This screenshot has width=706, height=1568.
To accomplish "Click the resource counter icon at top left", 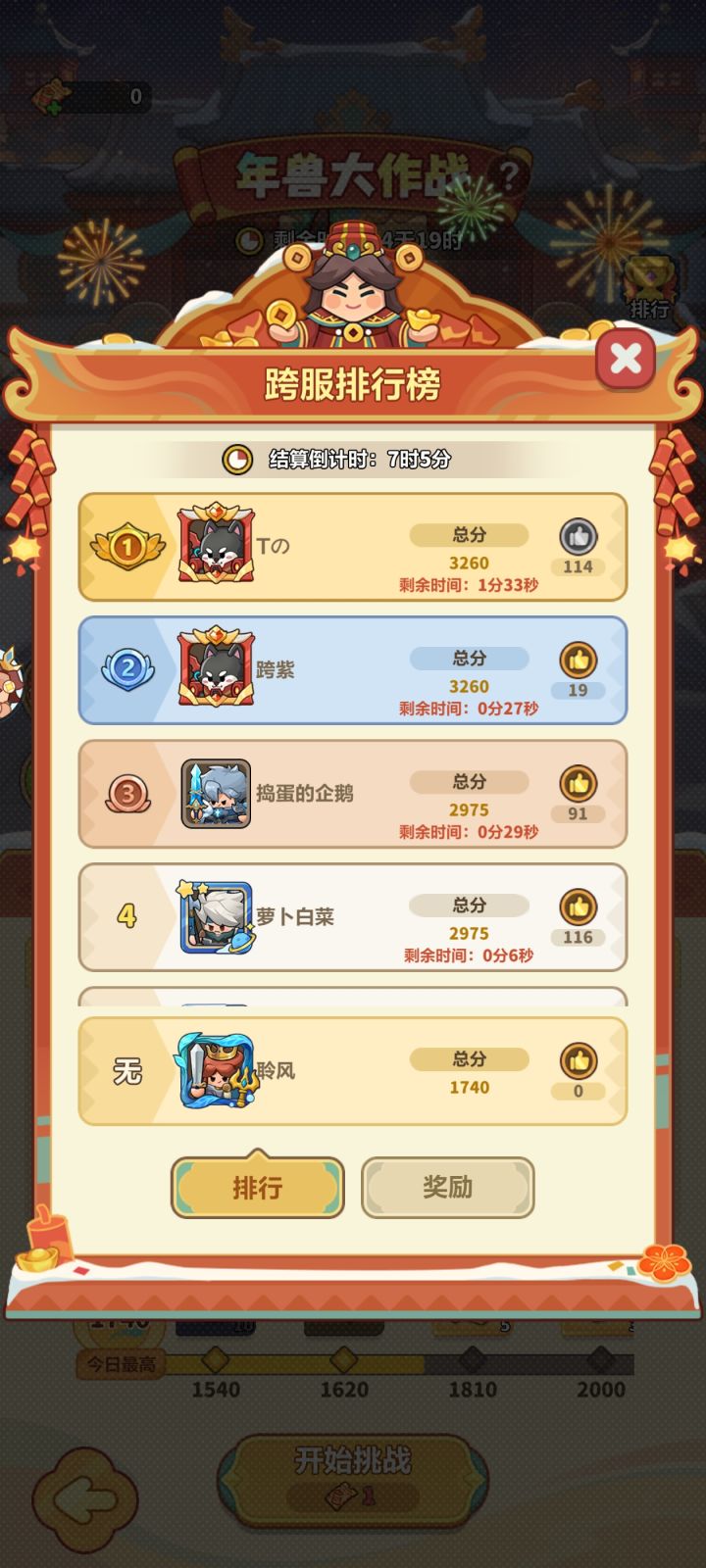I will click(54, 95).
